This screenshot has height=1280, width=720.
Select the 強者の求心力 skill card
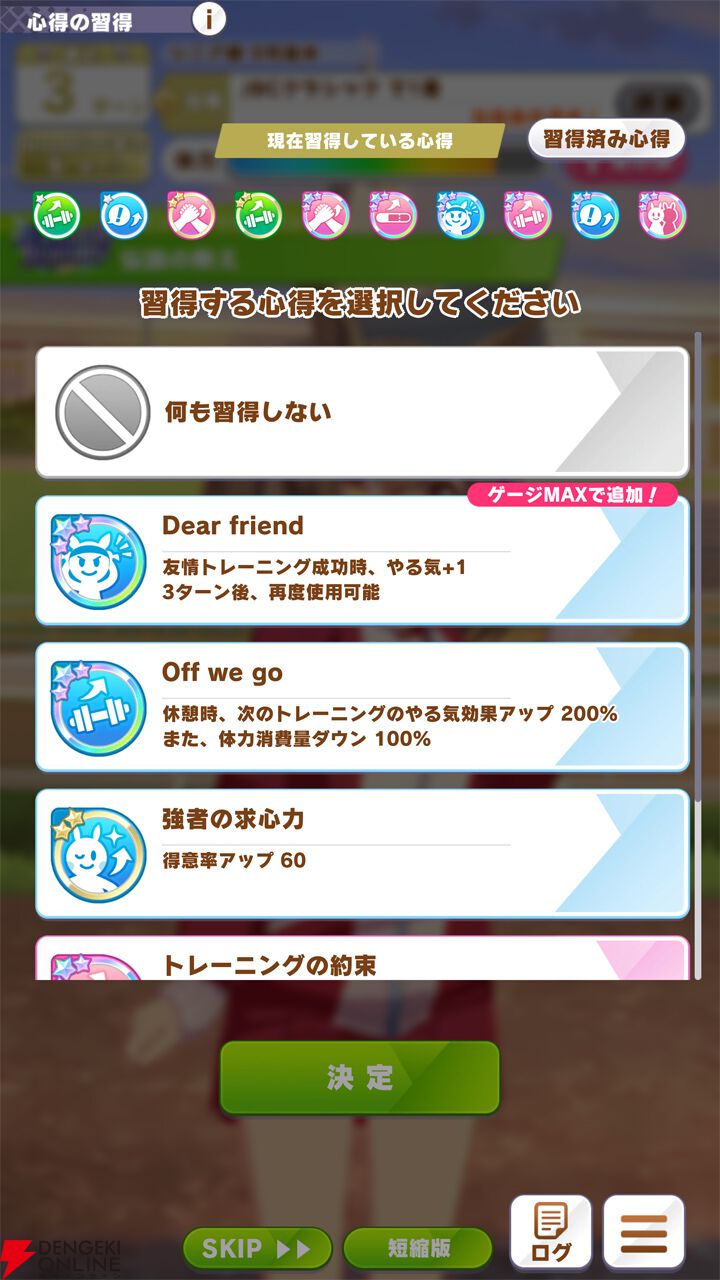pyautogui.click(x=362, y=854)
